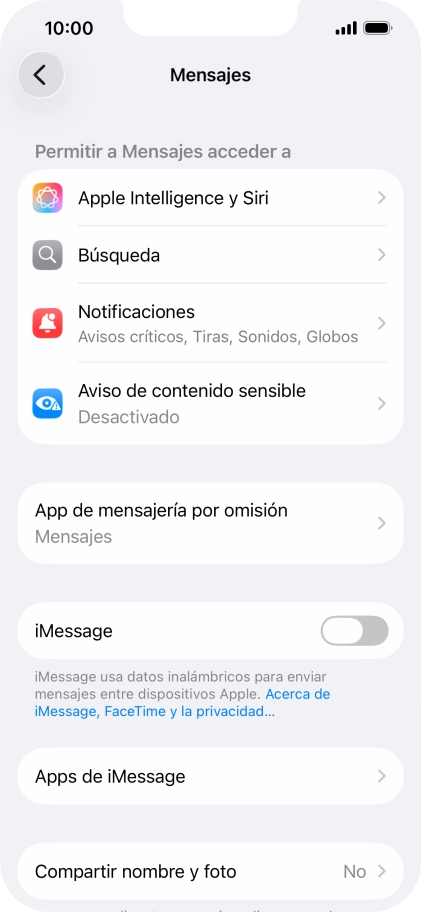
Task: Open Apple Intelligence y Siri settings
Action: (210, 198)
